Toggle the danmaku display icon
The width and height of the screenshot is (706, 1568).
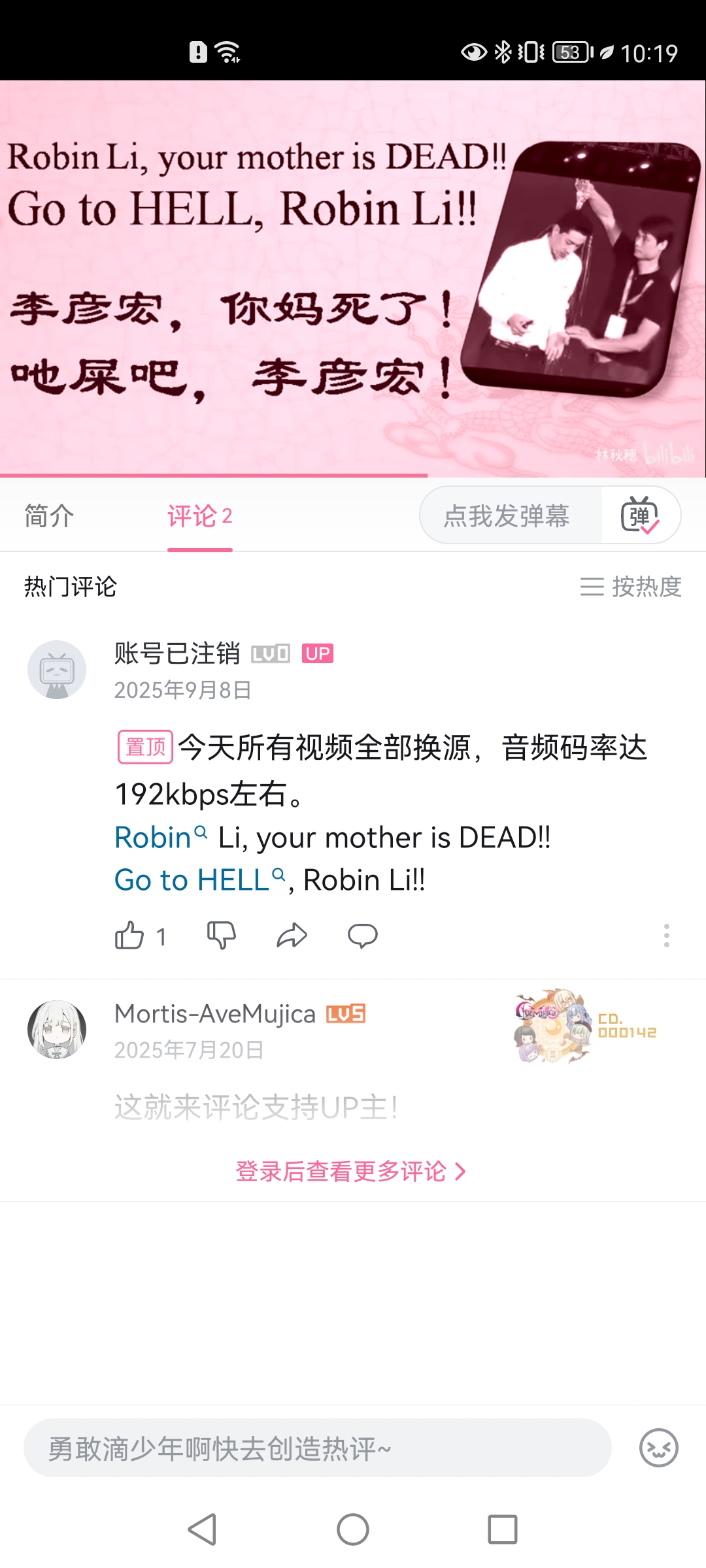click(x=640, y=515)
